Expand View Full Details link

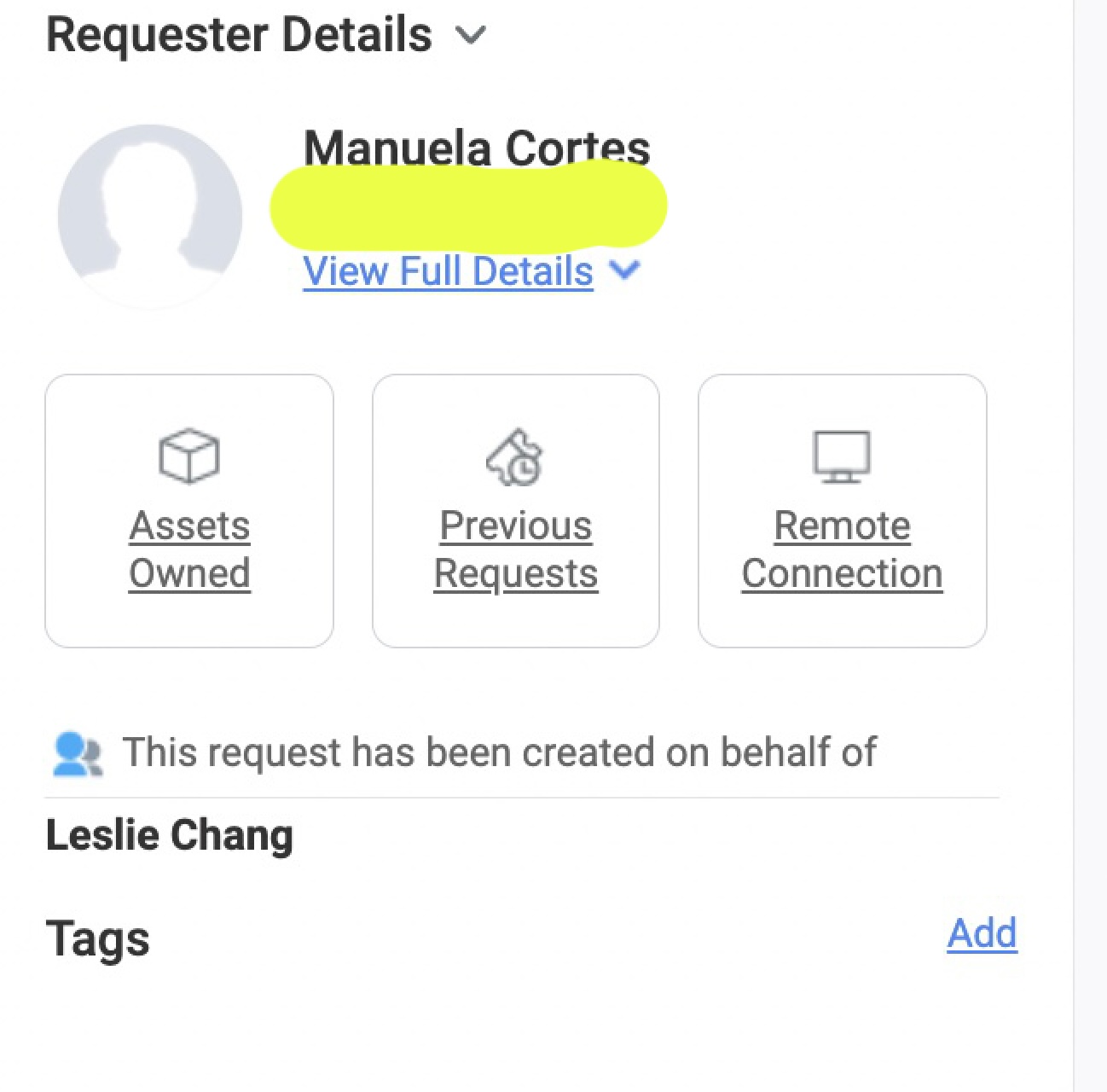[x=449, y=272]
